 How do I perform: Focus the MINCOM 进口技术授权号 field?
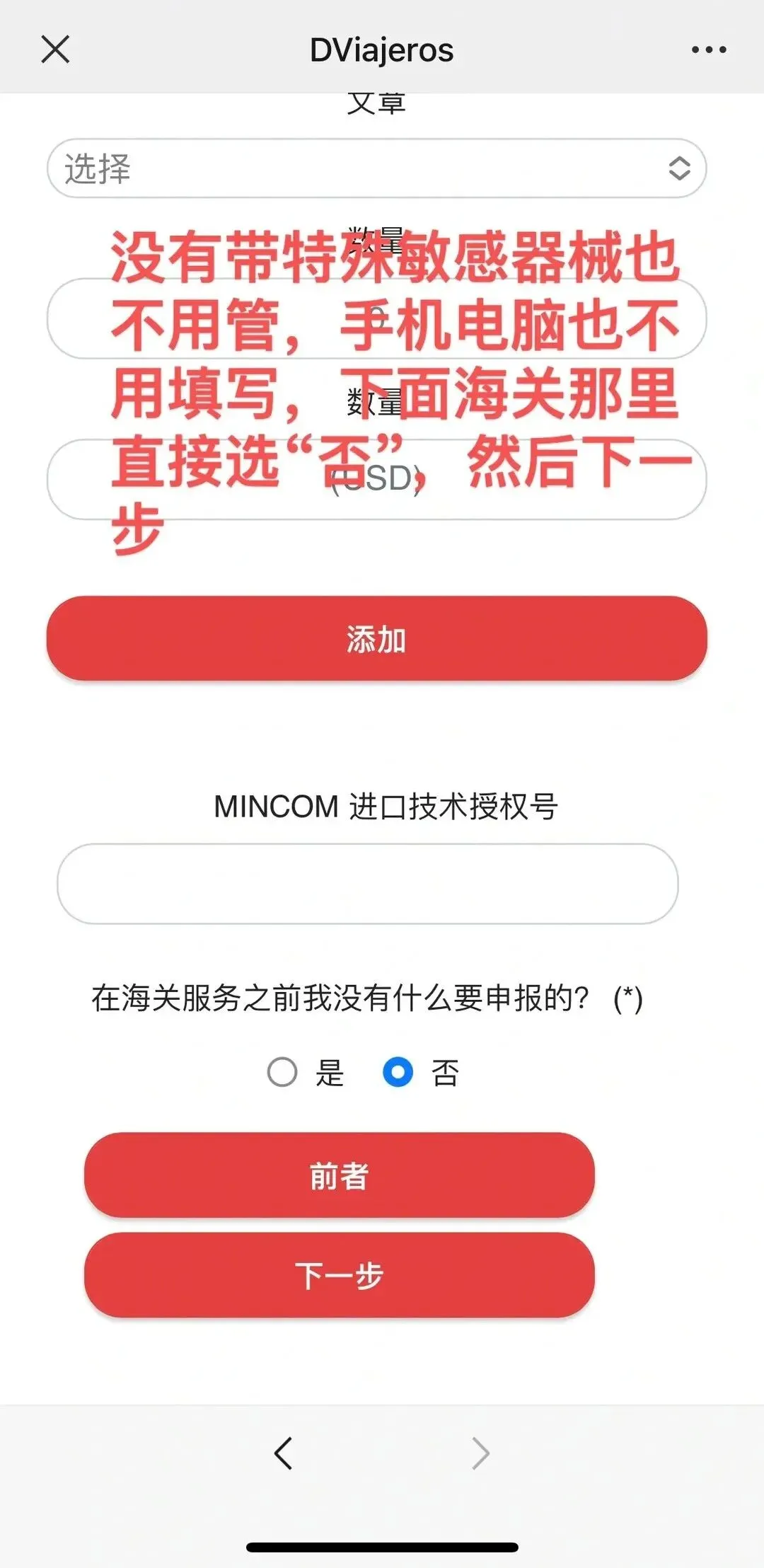[x=367, y=883]
